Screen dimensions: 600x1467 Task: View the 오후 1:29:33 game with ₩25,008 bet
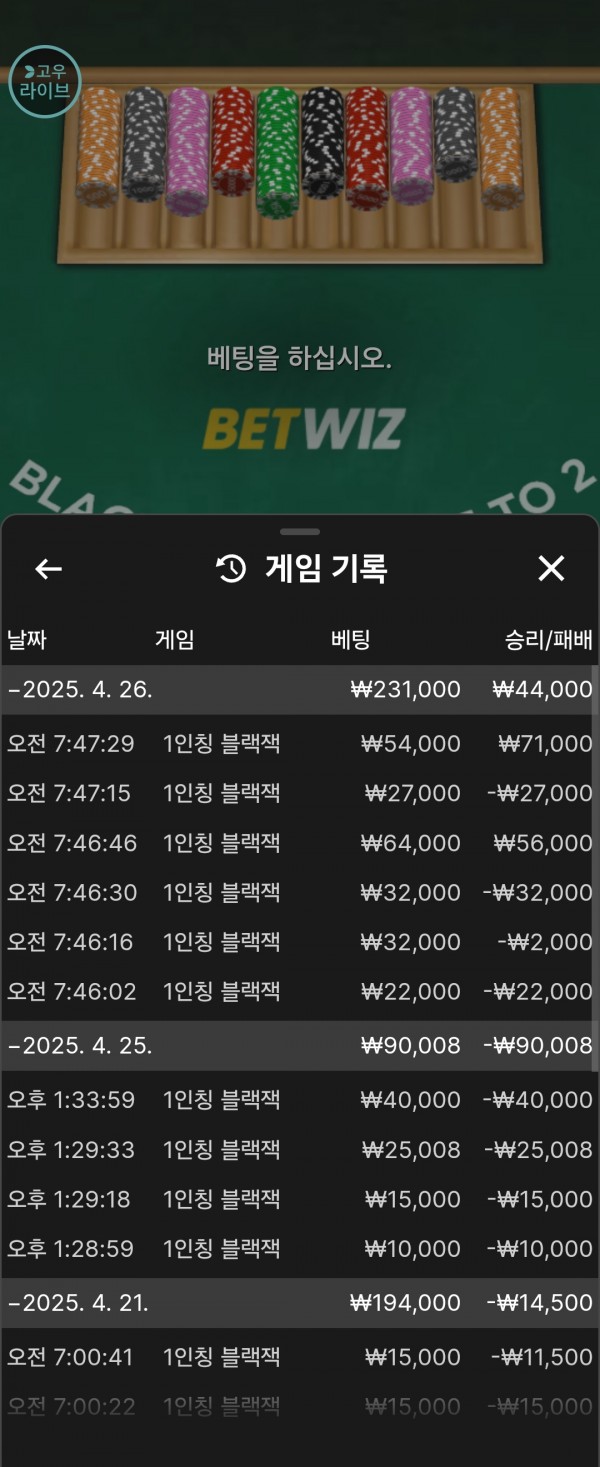(x=300, y=1150)
